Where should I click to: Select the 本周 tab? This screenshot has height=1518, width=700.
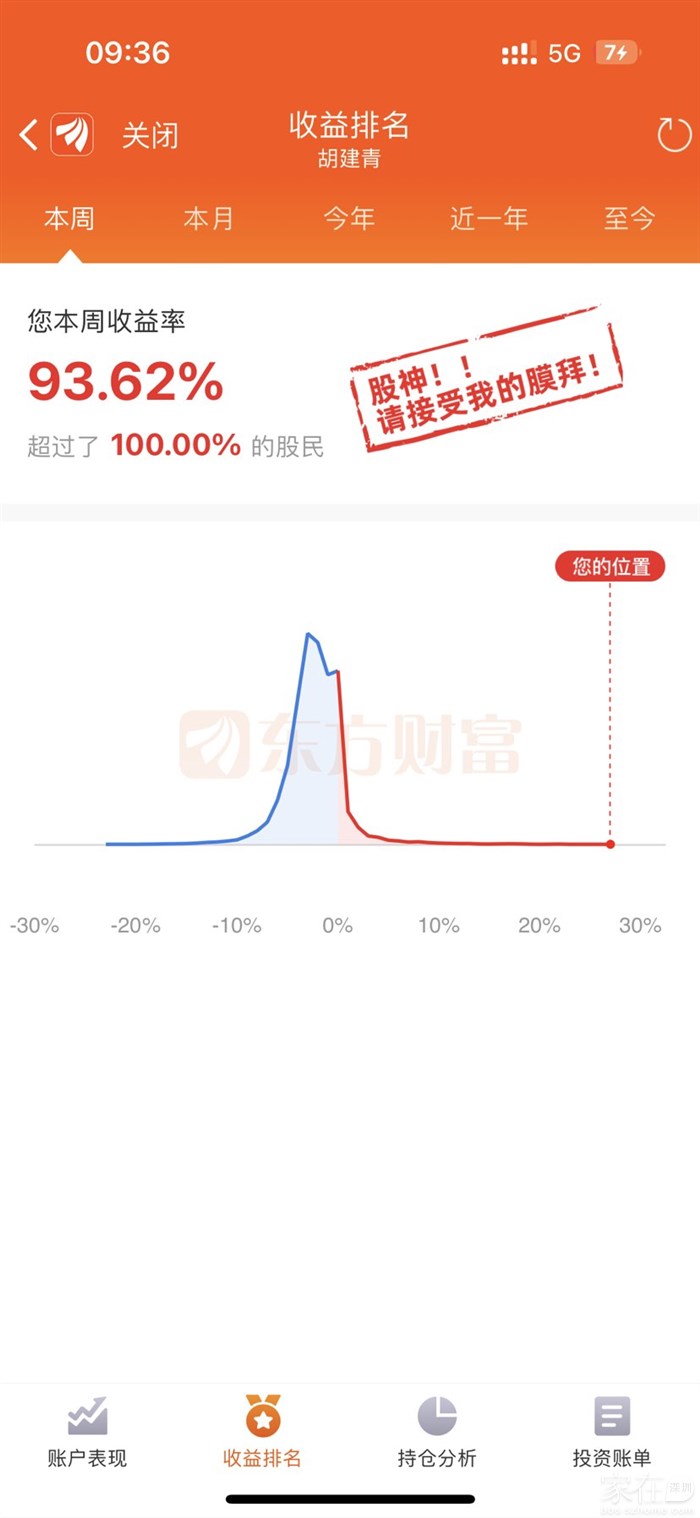(x=69, y=219)
